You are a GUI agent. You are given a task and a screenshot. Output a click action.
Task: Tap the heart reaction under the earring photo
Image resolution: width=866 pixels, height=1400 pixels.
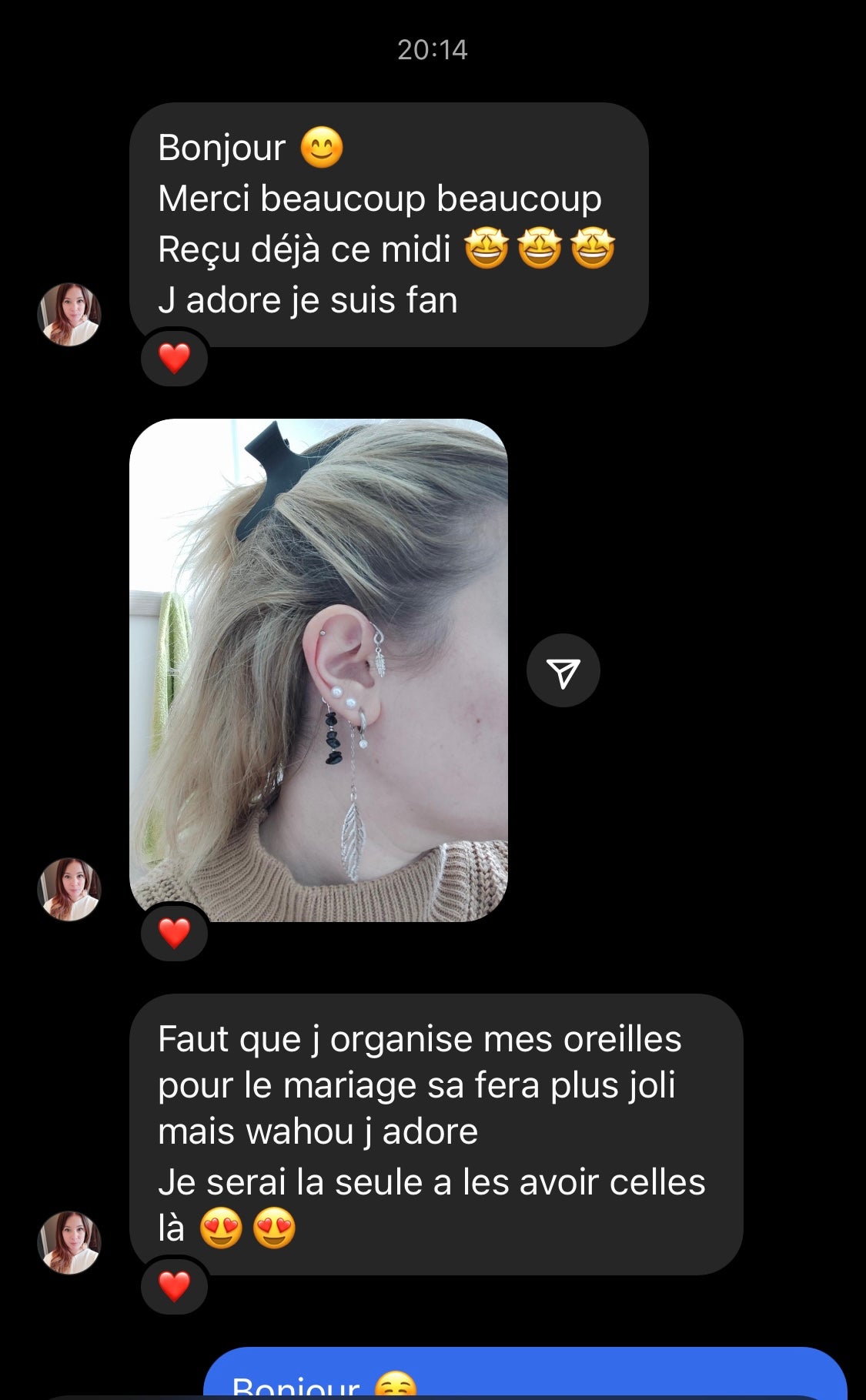(x=175, y=933)
